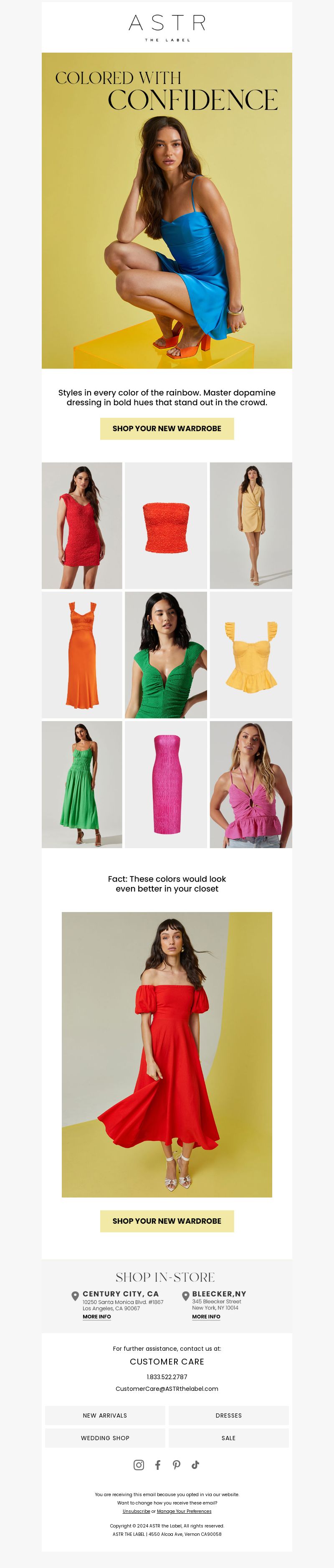Go to New Arrivals
334x1568 pixels.
tap(105, 1415)
